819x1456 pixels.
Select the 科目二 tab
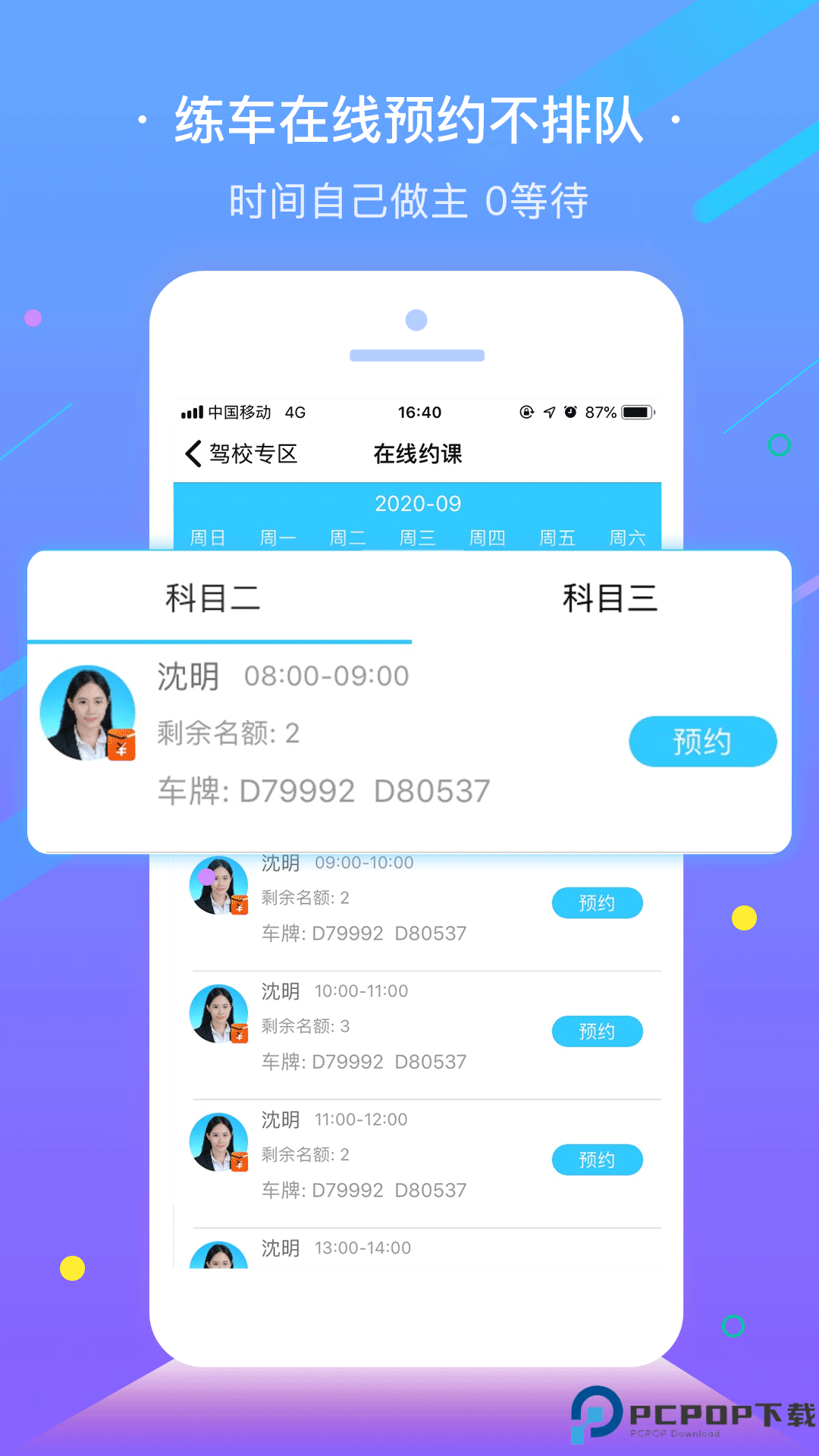pos(212,599)
